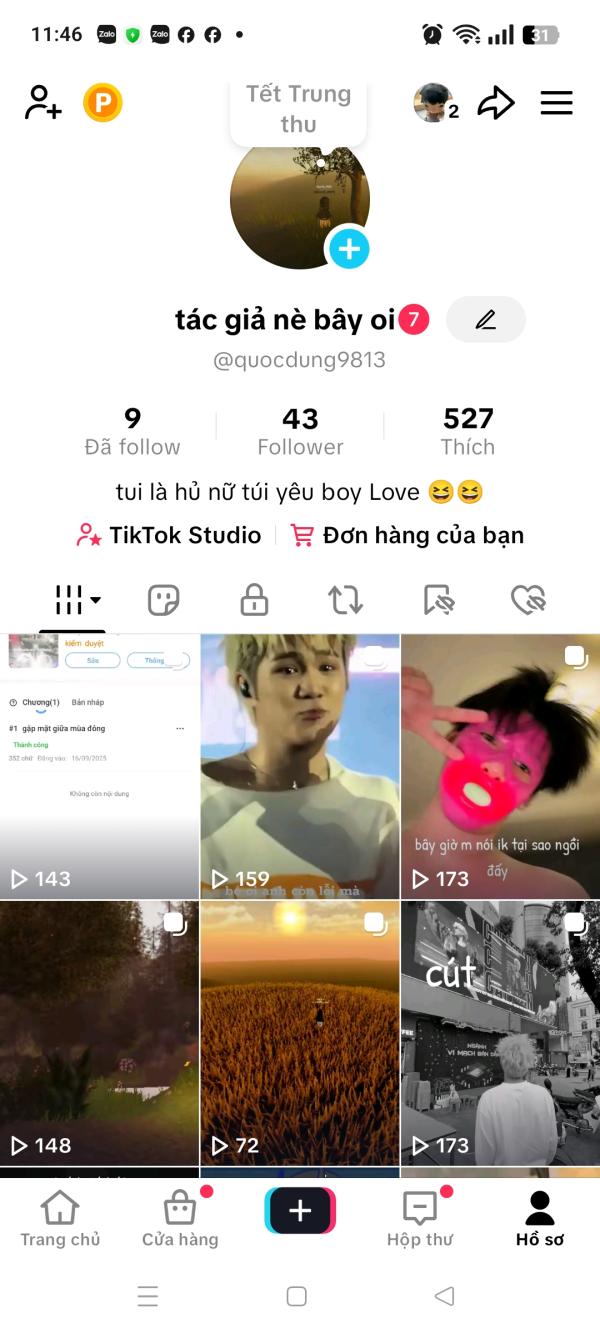This screenshot has width=600, height=1333.
Task: Tap the gold P coin icon
Action: [103, 102]
